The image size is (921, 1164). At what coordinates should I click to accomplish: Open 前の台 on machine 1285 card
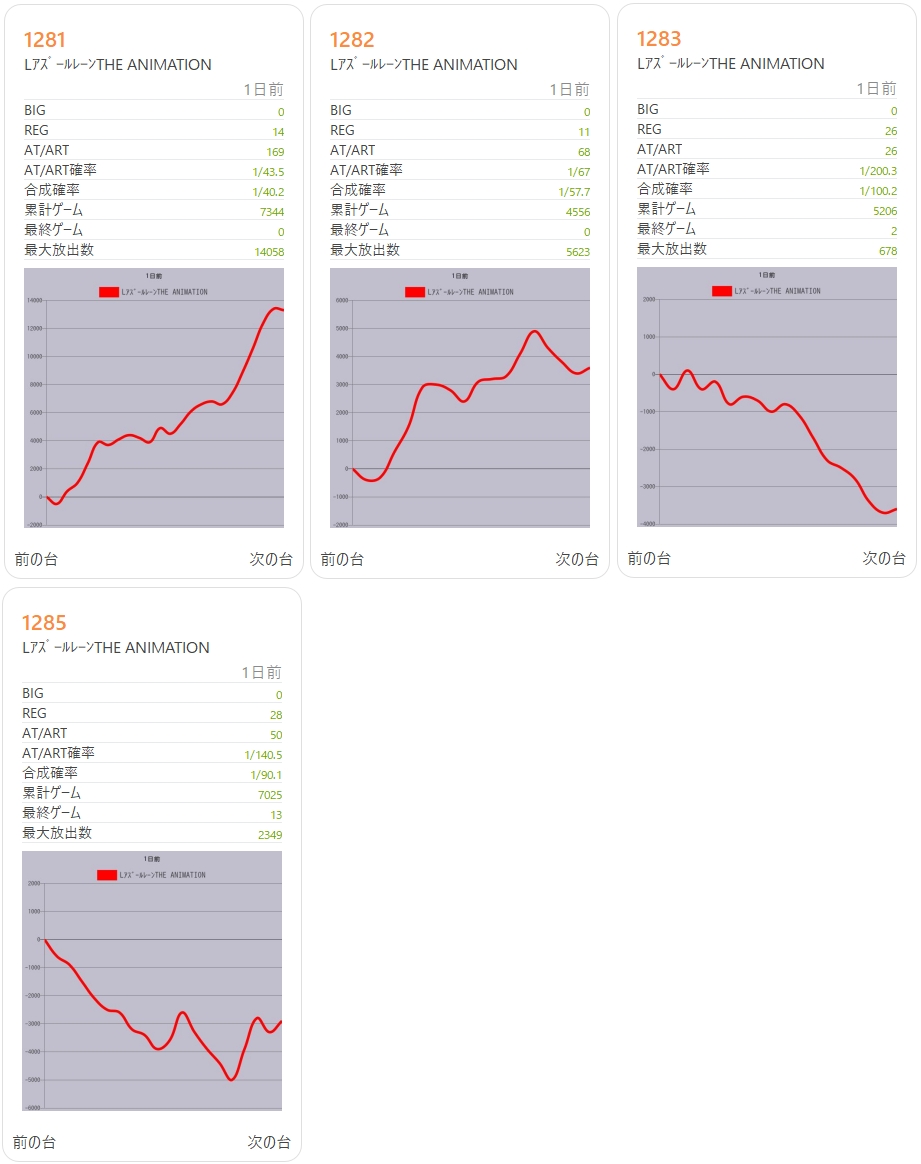click(x=34, y=1142)
